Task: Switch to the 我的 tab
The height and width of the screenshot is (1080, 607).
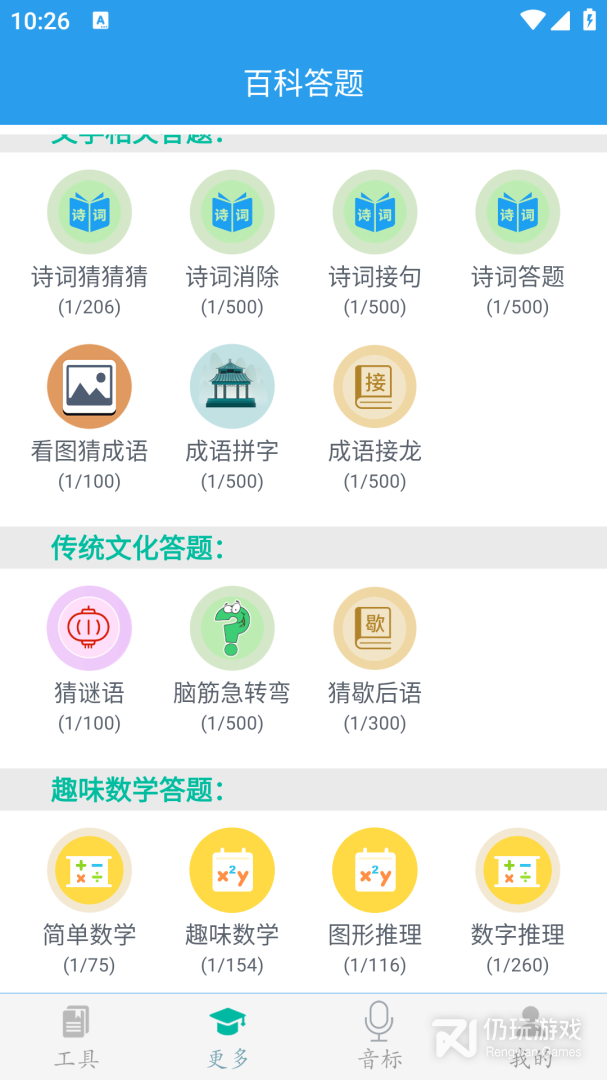Action: coord(531,1037)
